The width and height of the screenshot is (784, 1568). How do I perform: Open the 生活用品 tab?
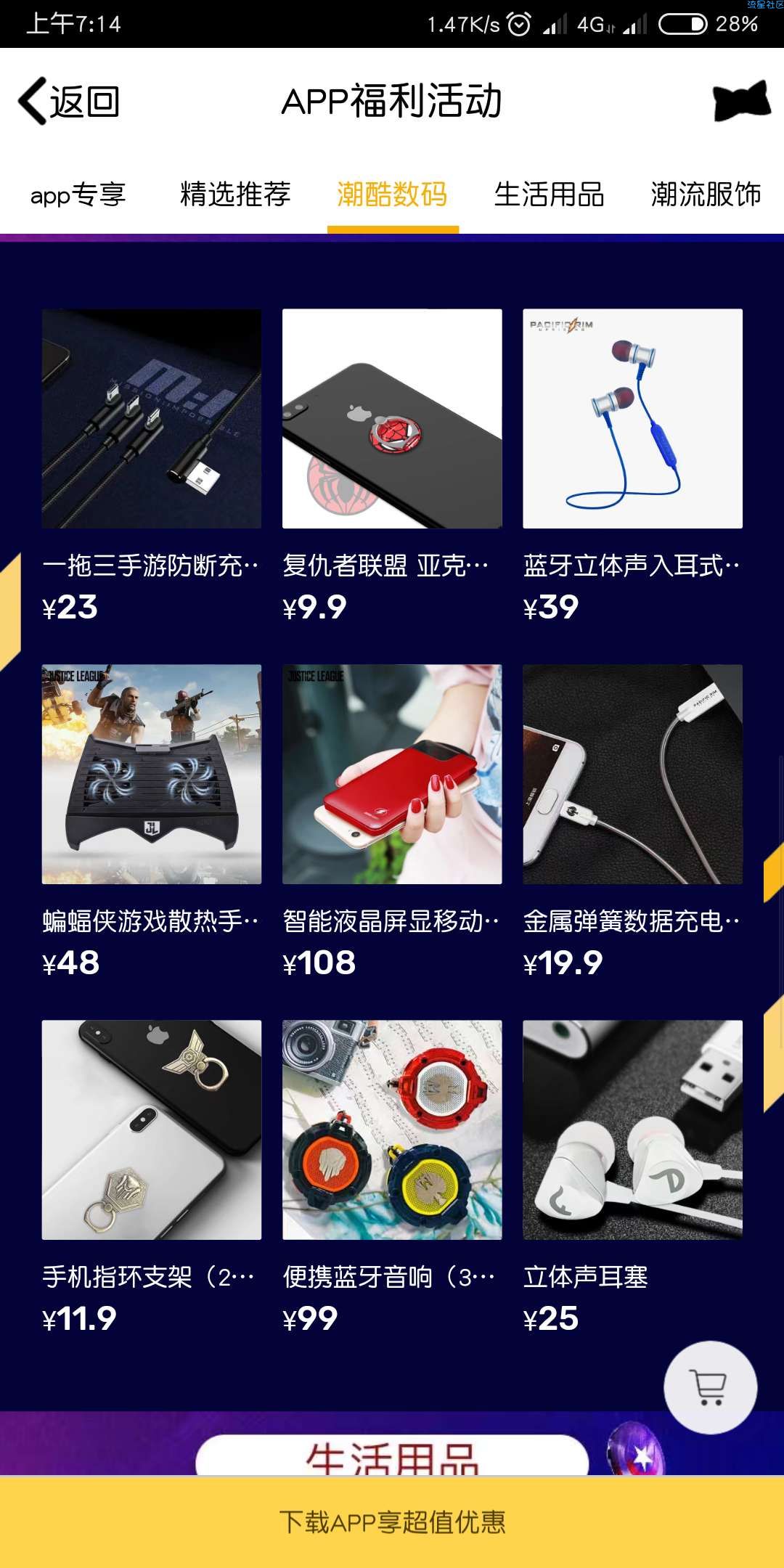click(549, 195)
